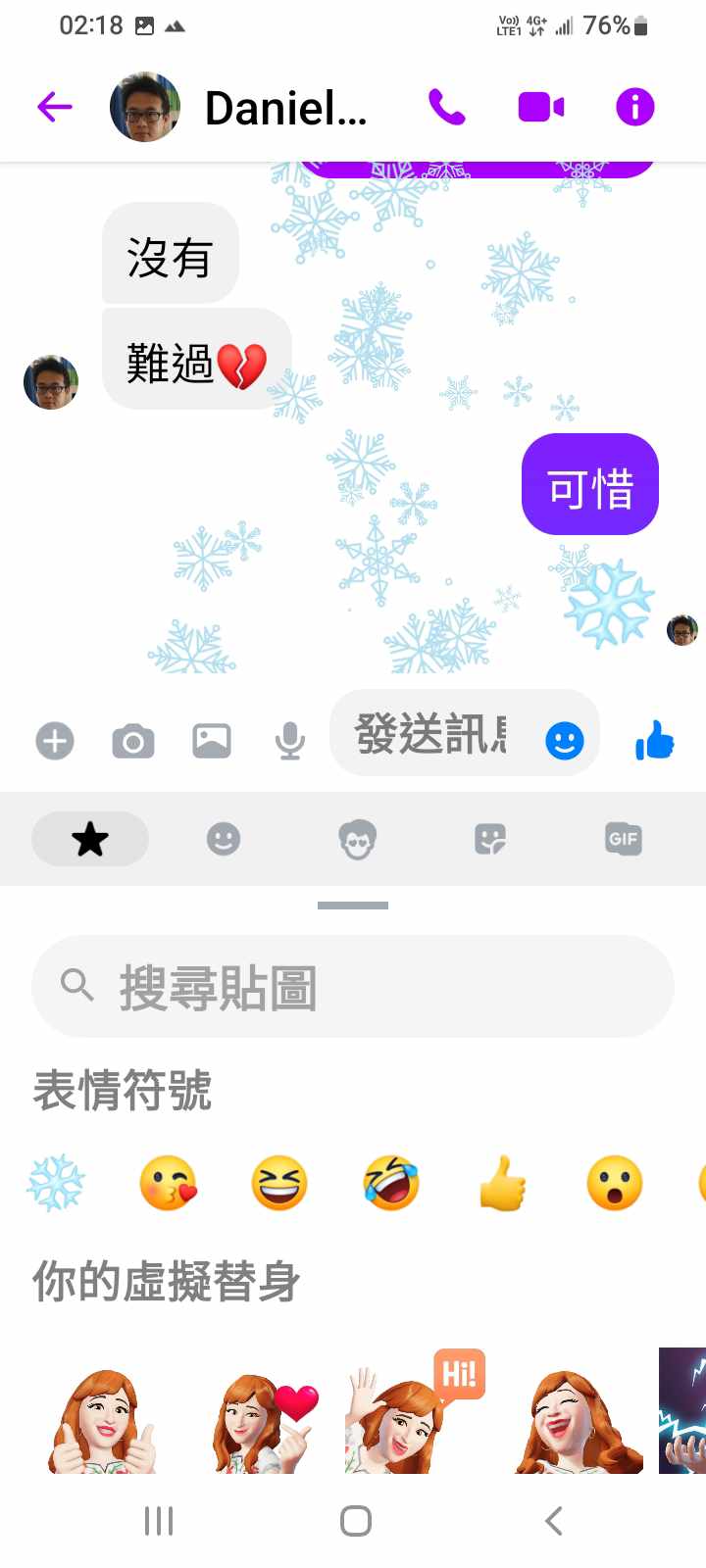Start a video call with Daniel
The image size is (706, 1568).
coord(540,107)
